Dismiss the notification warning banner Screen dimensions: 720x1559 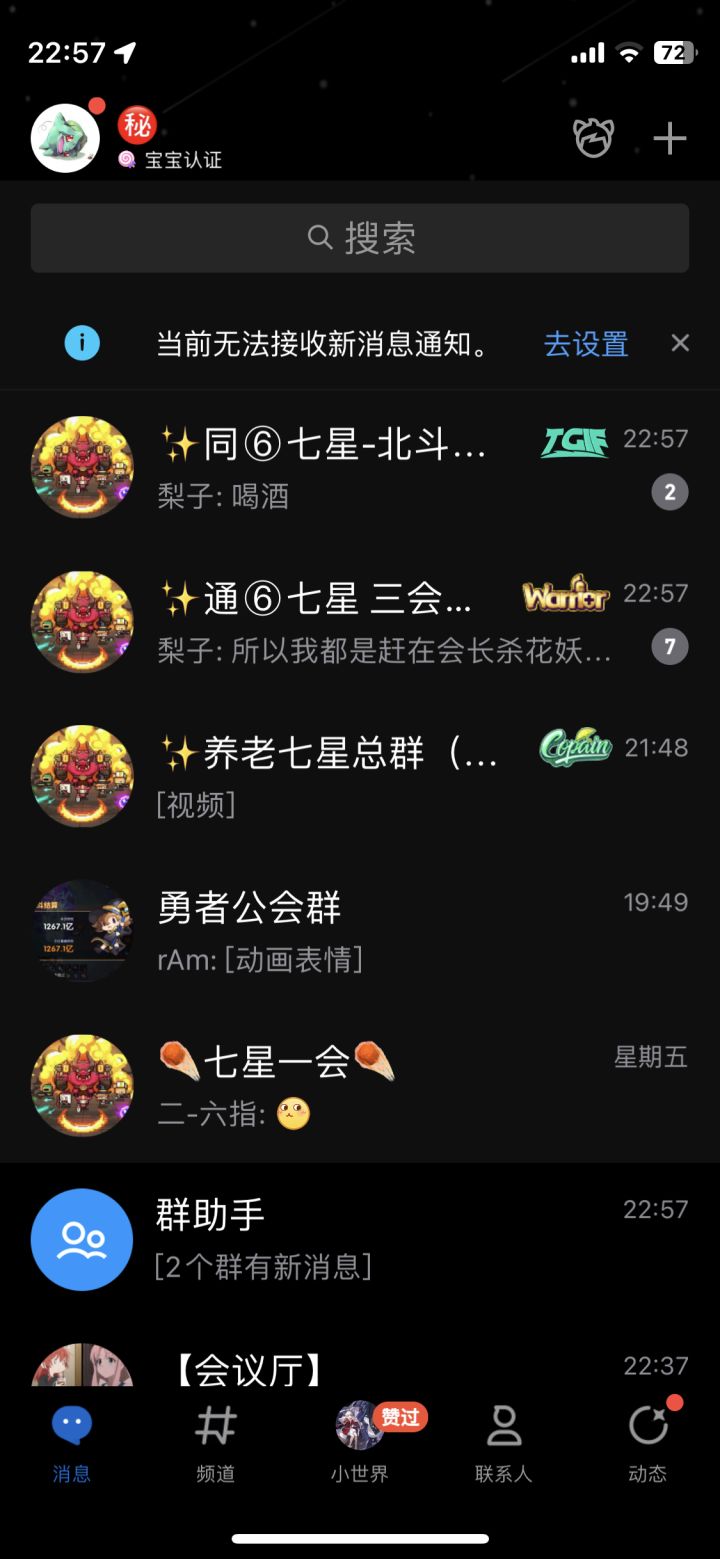click(680, 343)
